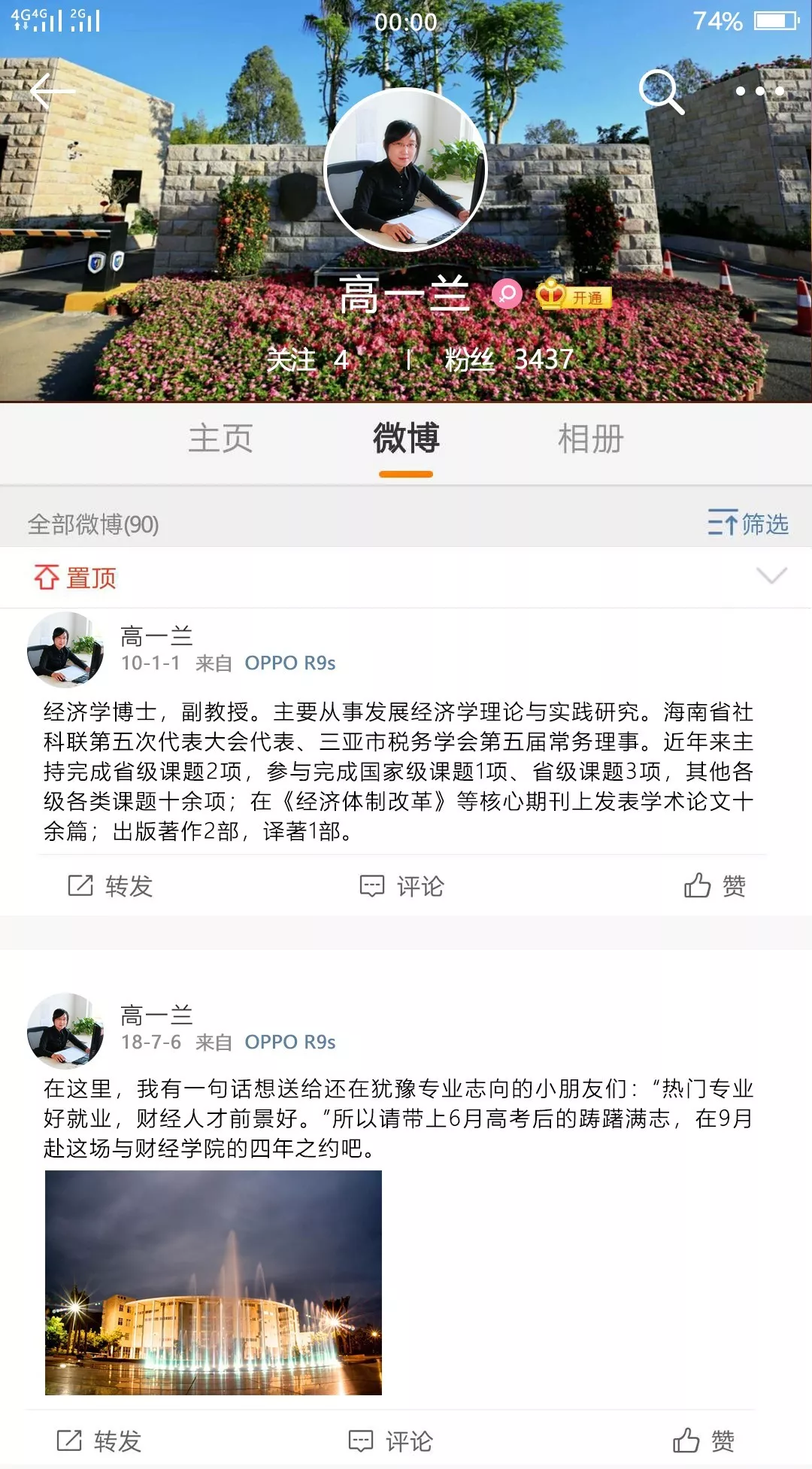Select the 微博 tab
The image size is (812, 1469).
406,439
